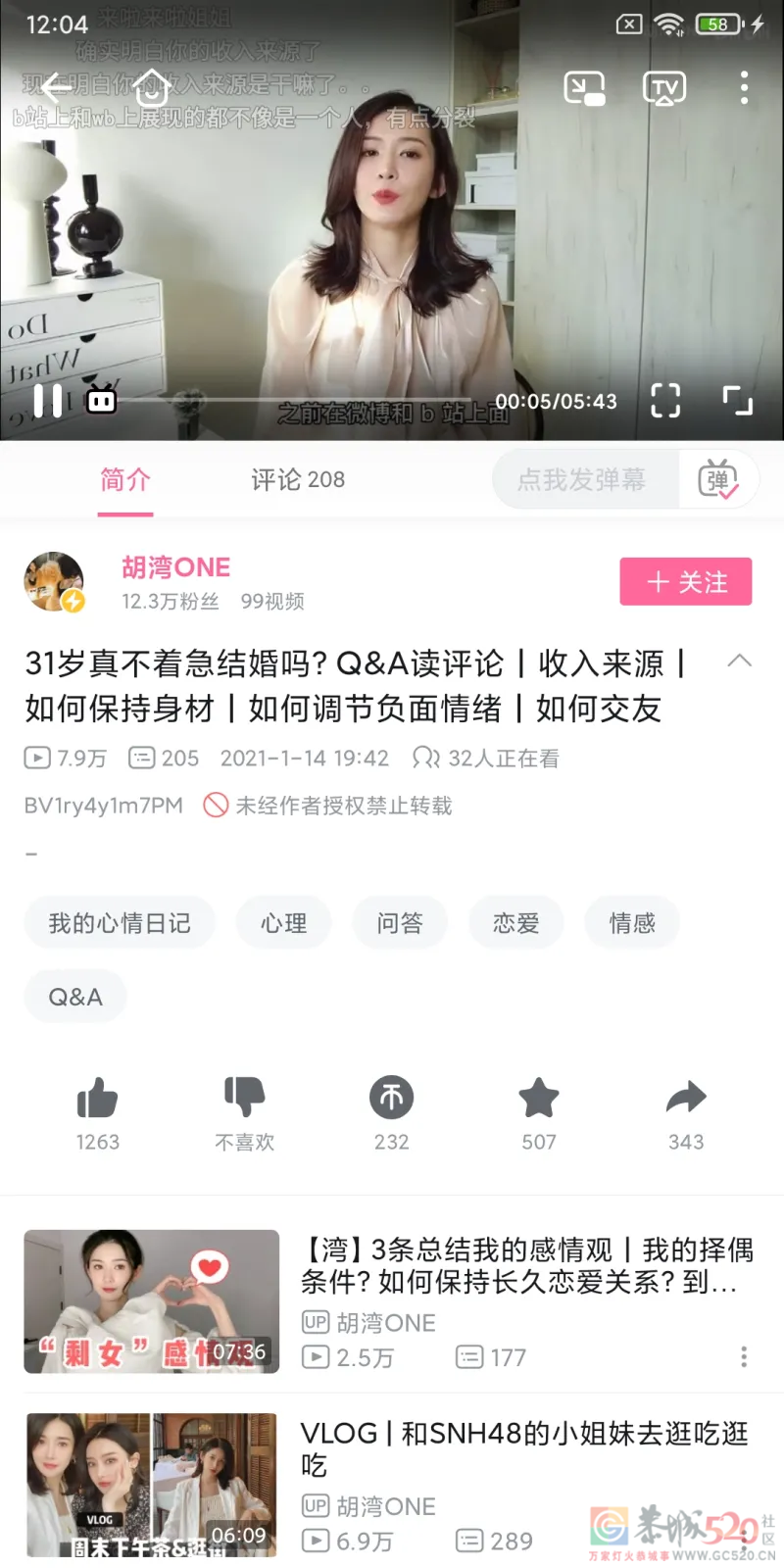Viewport: 784px width, 1568px height.
Task: Select the 简介 intro tab
Action: (124, 479)
